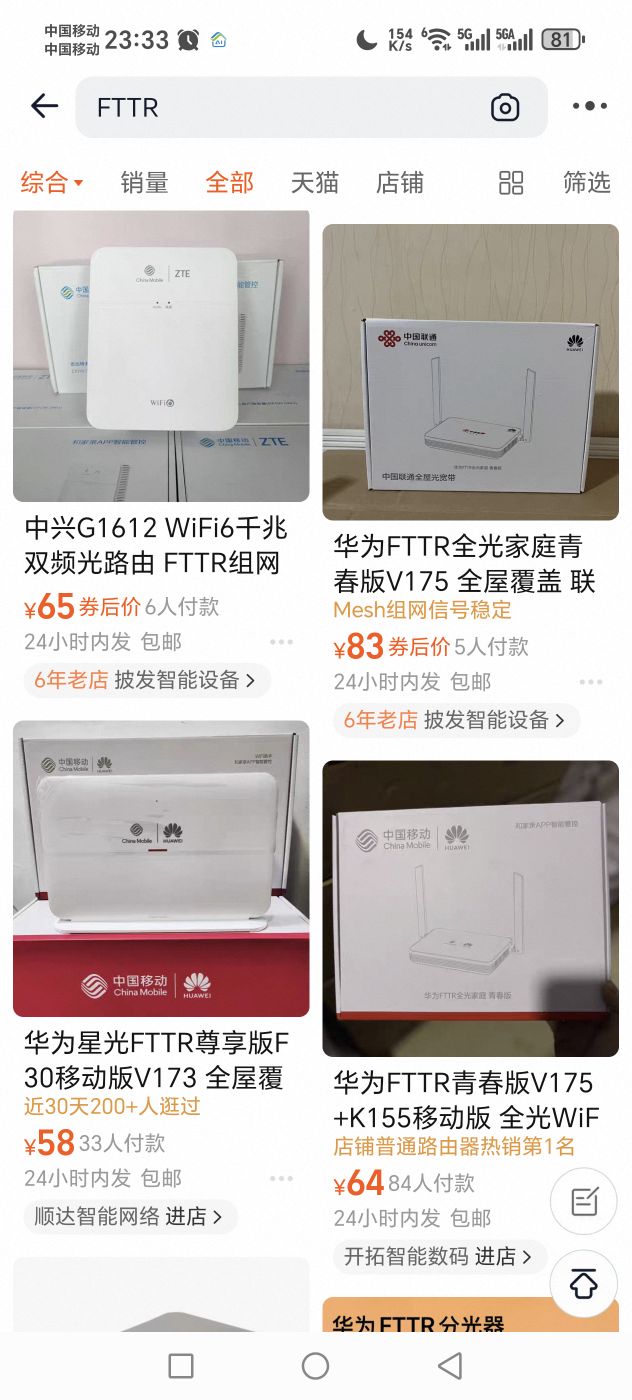The image size is (632, 1400).
Task: Select the 全部 tab
Action: pos(229,182)
